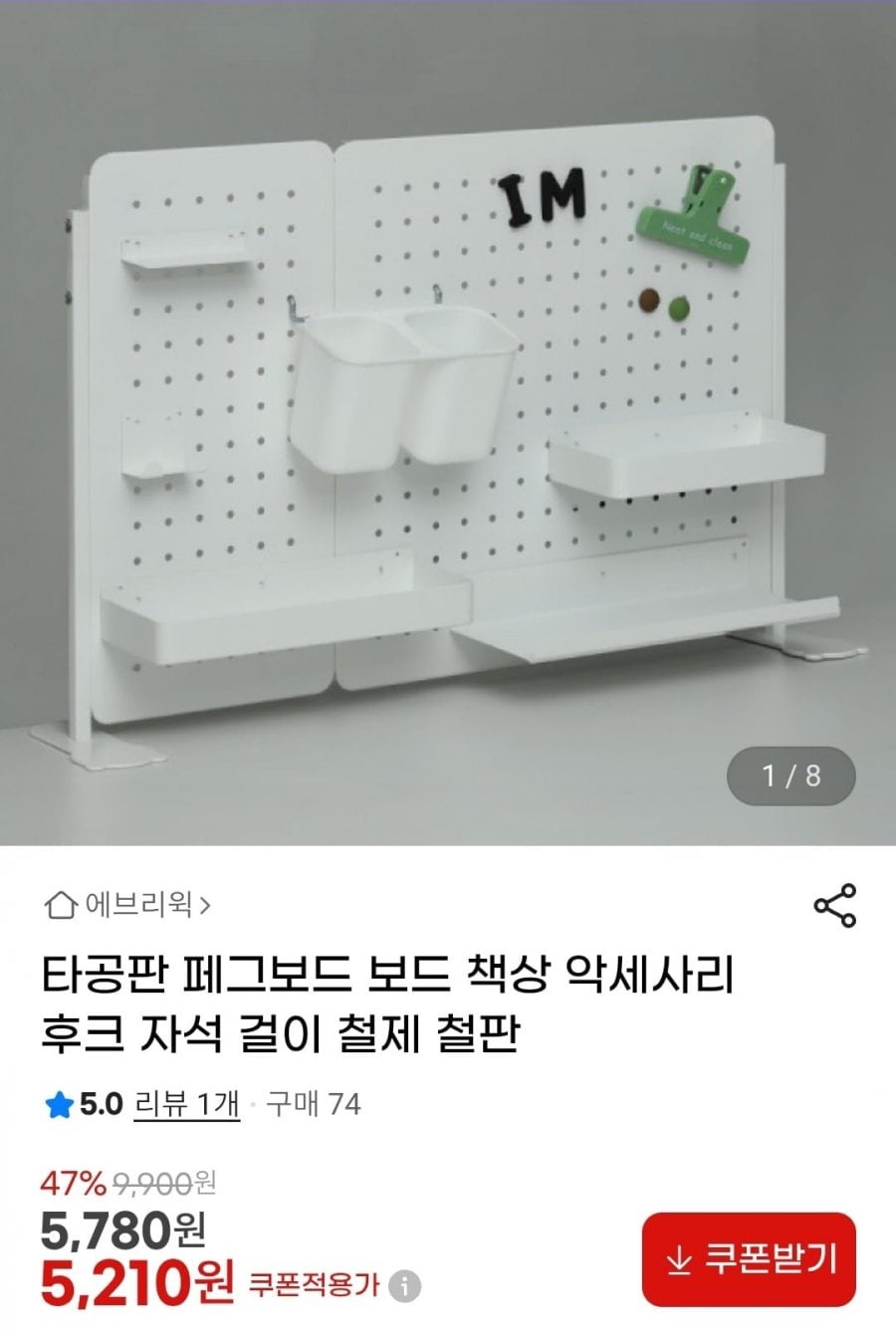The image size is (896, 1336).
Task: Share this product
Action: 834,905
